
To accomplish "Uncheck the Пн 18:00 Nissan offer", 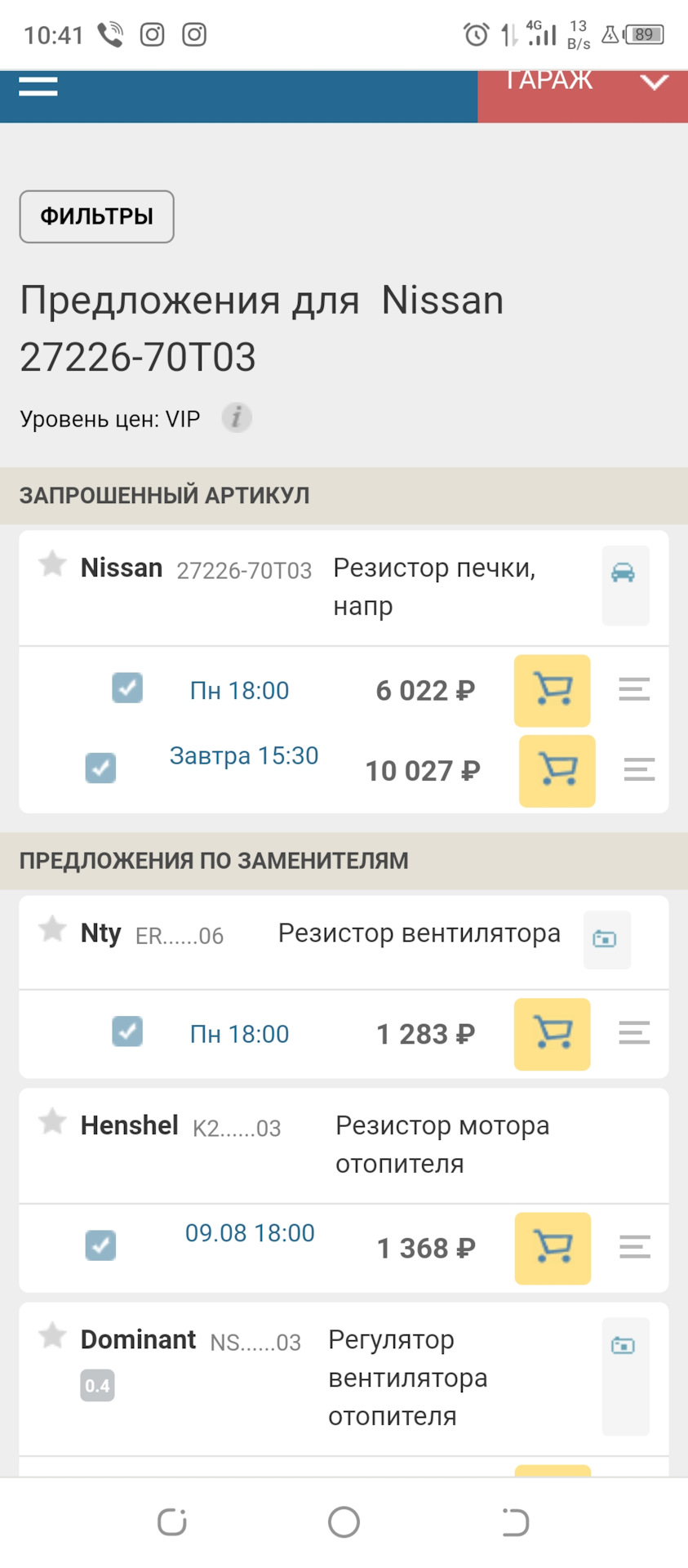I will click(x=127, y=688).
